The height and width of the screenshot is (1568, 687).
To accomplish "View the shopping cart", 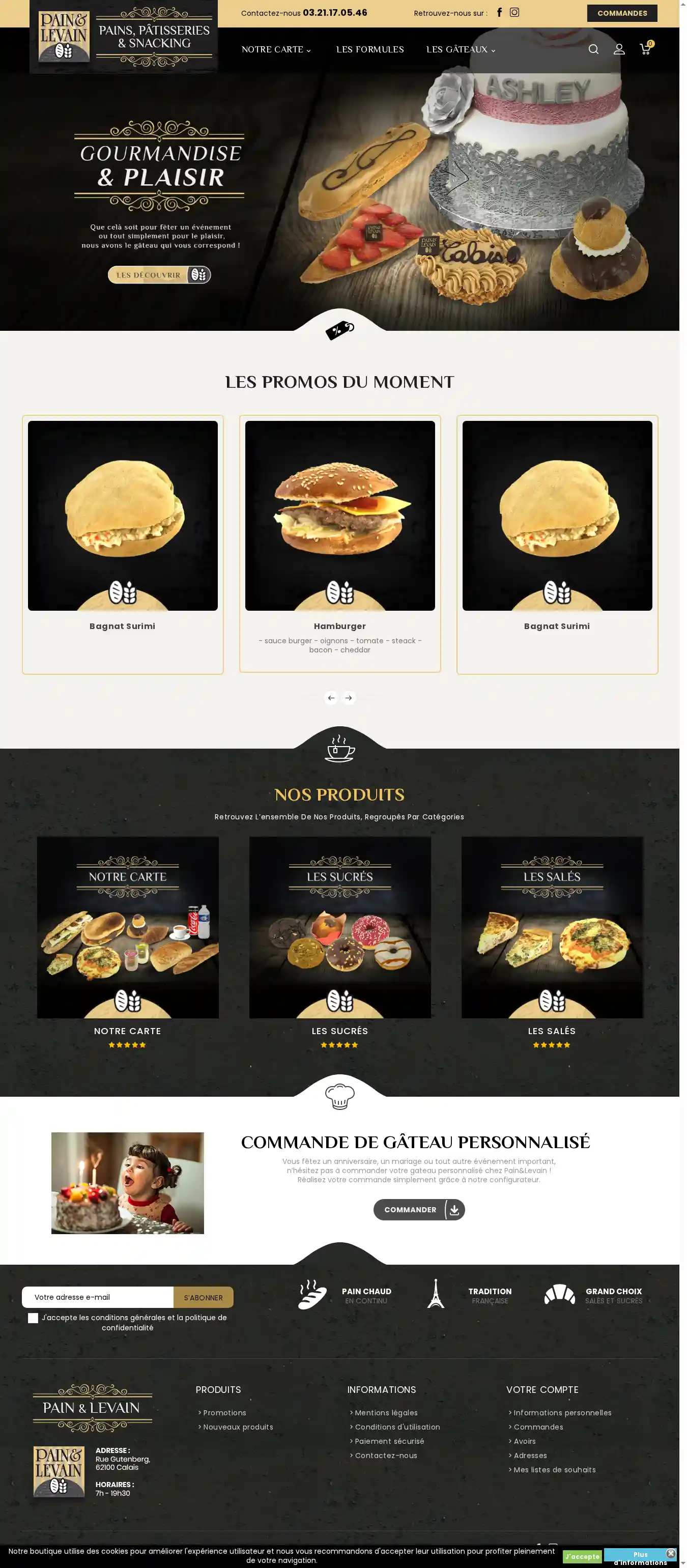I will pyautogui.click(x=645, y=49).
